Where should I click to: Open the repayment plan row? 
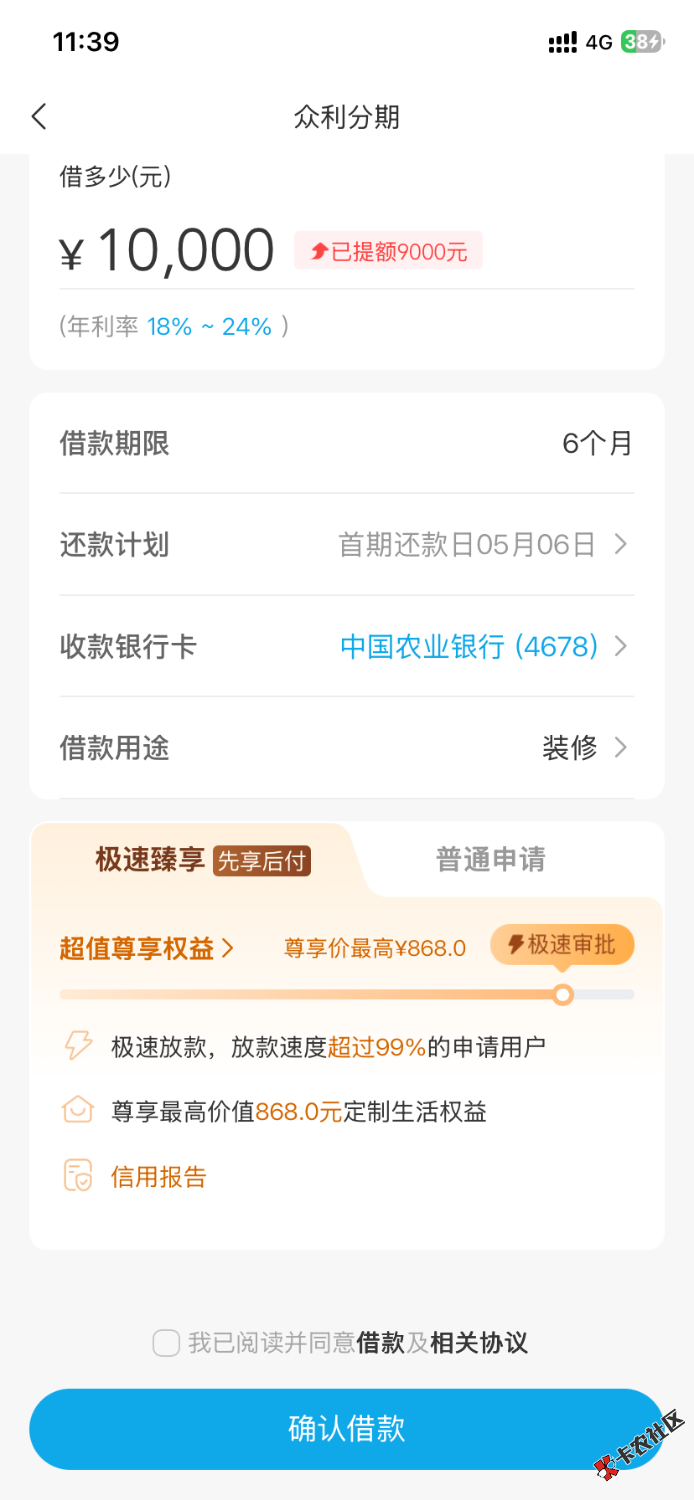(x=346, y=545)
